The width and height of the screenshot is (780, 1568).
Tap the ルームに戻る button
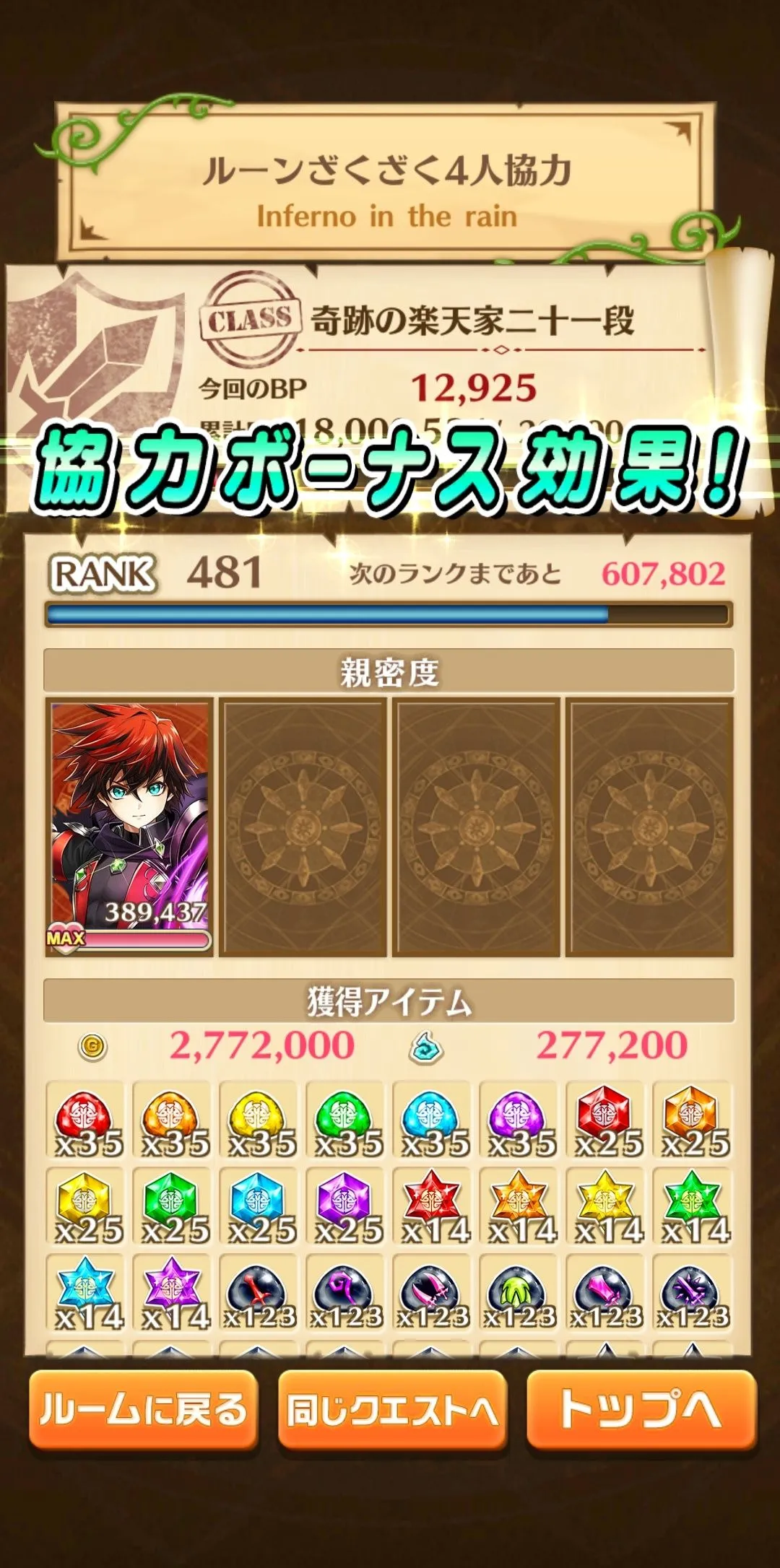tap(143, 1409)
